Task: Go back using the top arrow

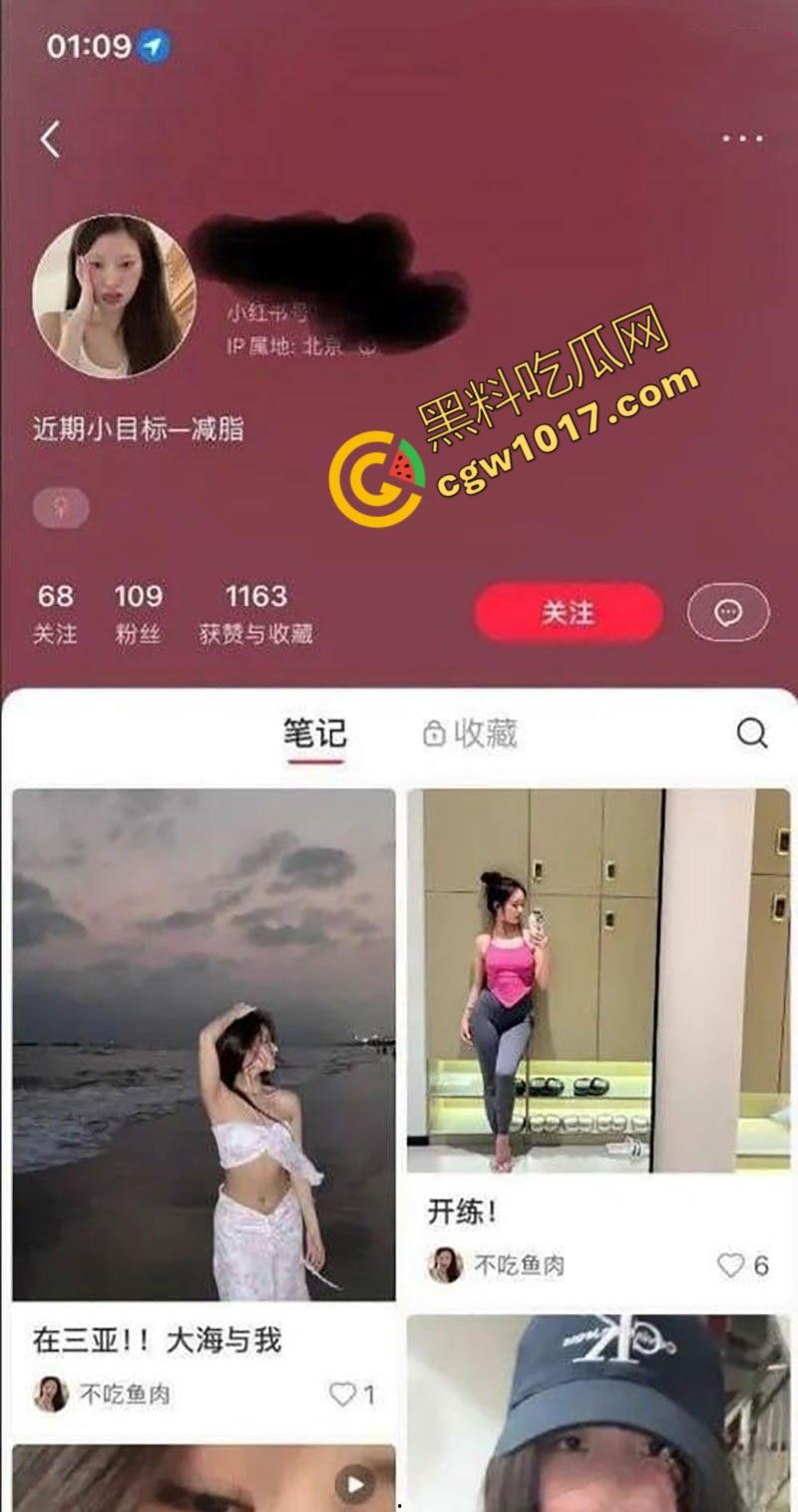Action: [50, 140]
